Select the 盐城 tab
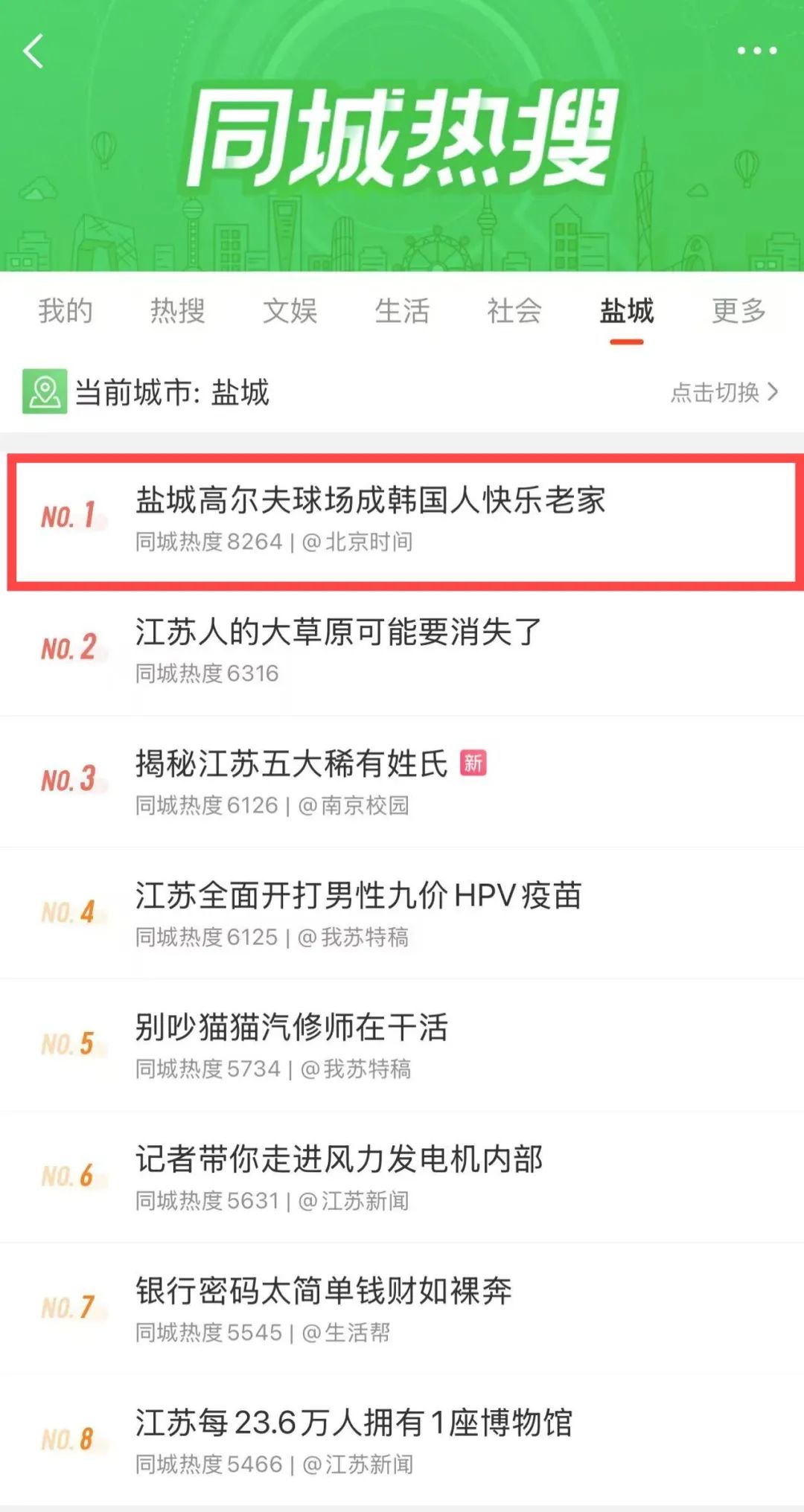This screenshot has width=804, height=1512. [626, 311]
